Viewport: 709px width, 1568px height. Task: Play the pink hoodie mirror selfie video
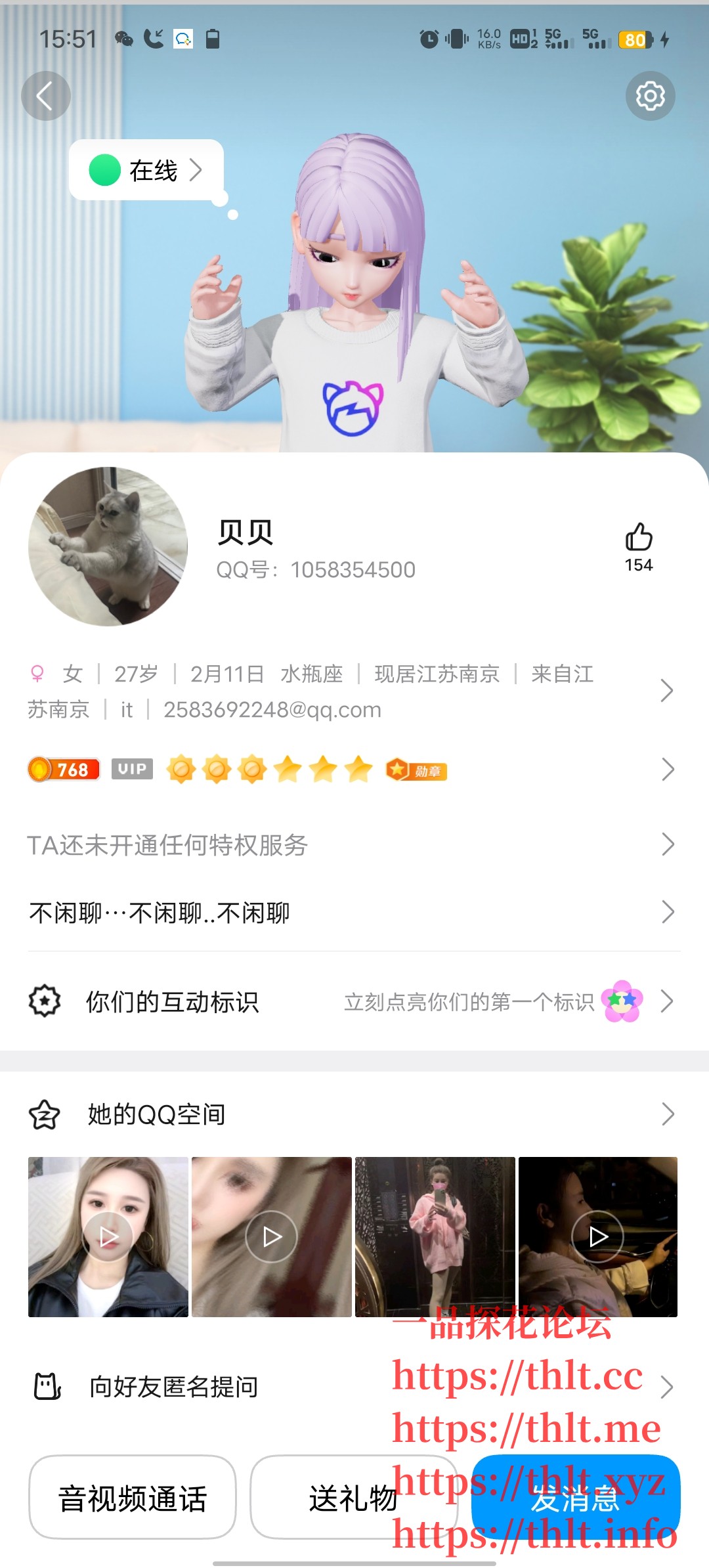(x=434, y=1236)
